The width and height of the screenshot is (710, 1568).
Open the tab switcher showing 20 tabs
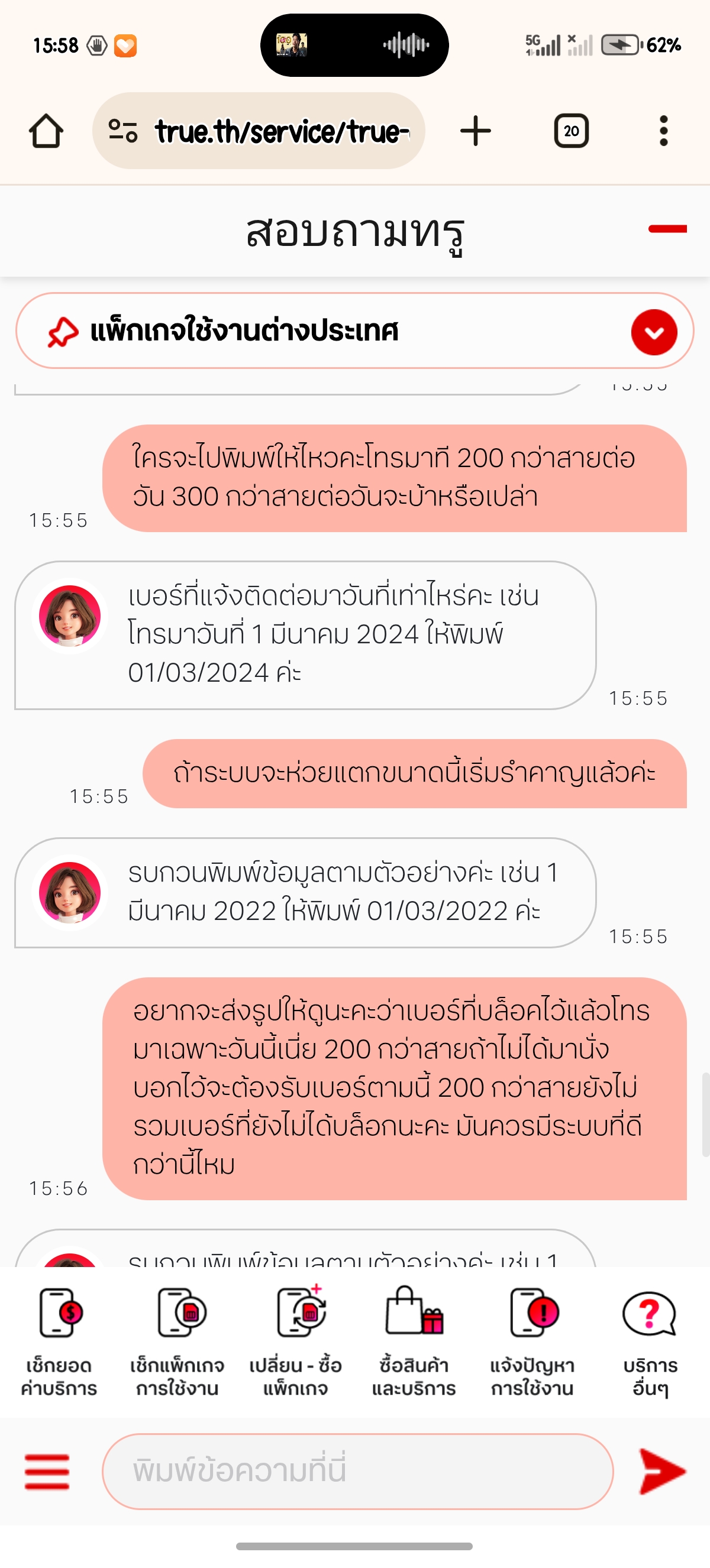click(x=570, y=131)
